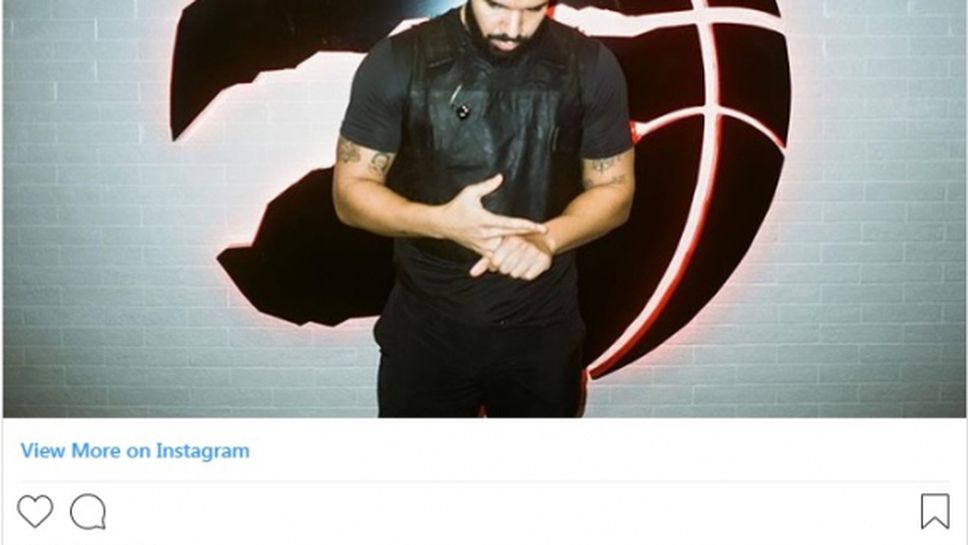
Task: Open the View More on Instagram link
Action: pos(135,451)
